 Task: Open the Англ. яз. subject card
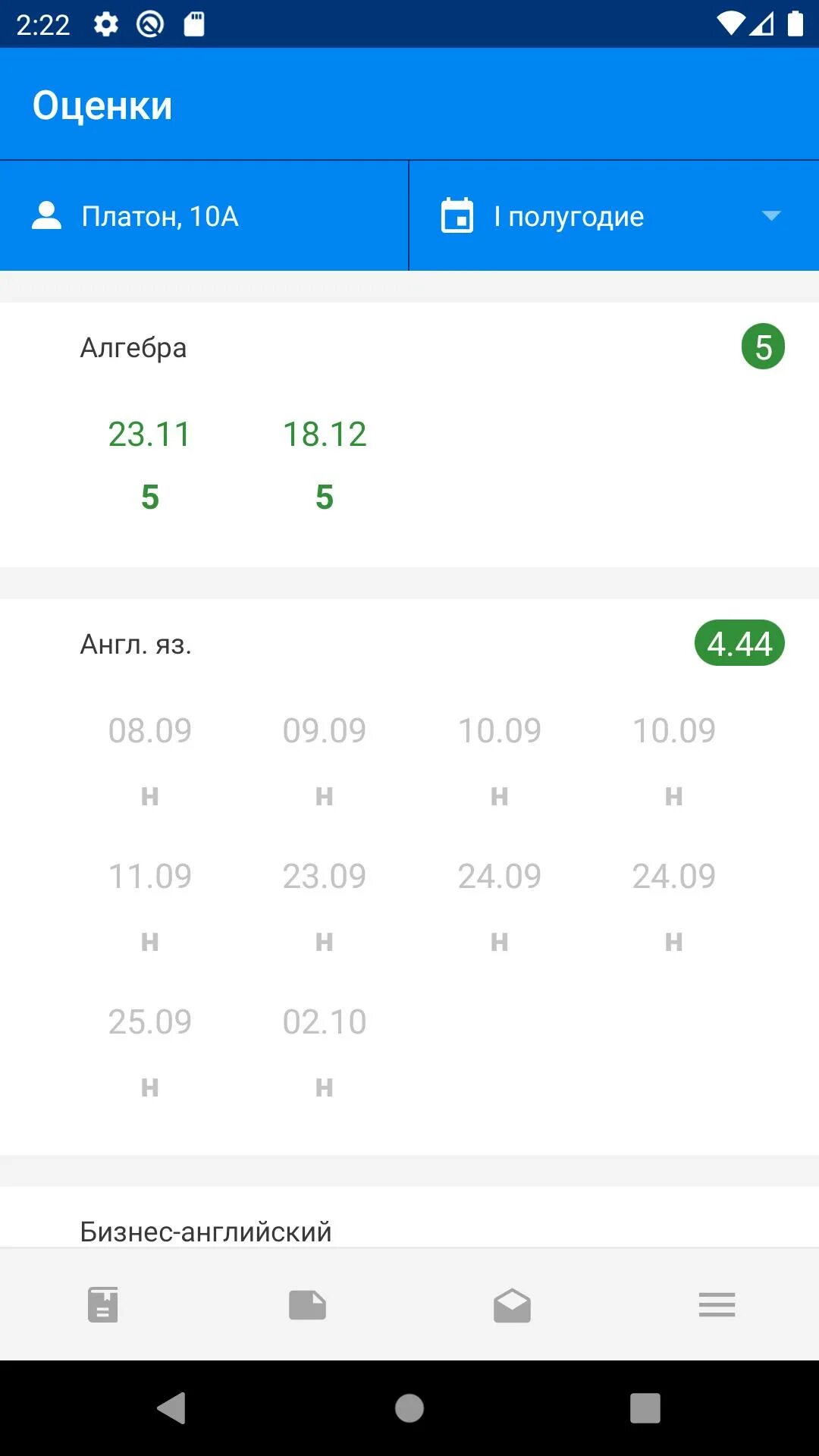[409, 877]
